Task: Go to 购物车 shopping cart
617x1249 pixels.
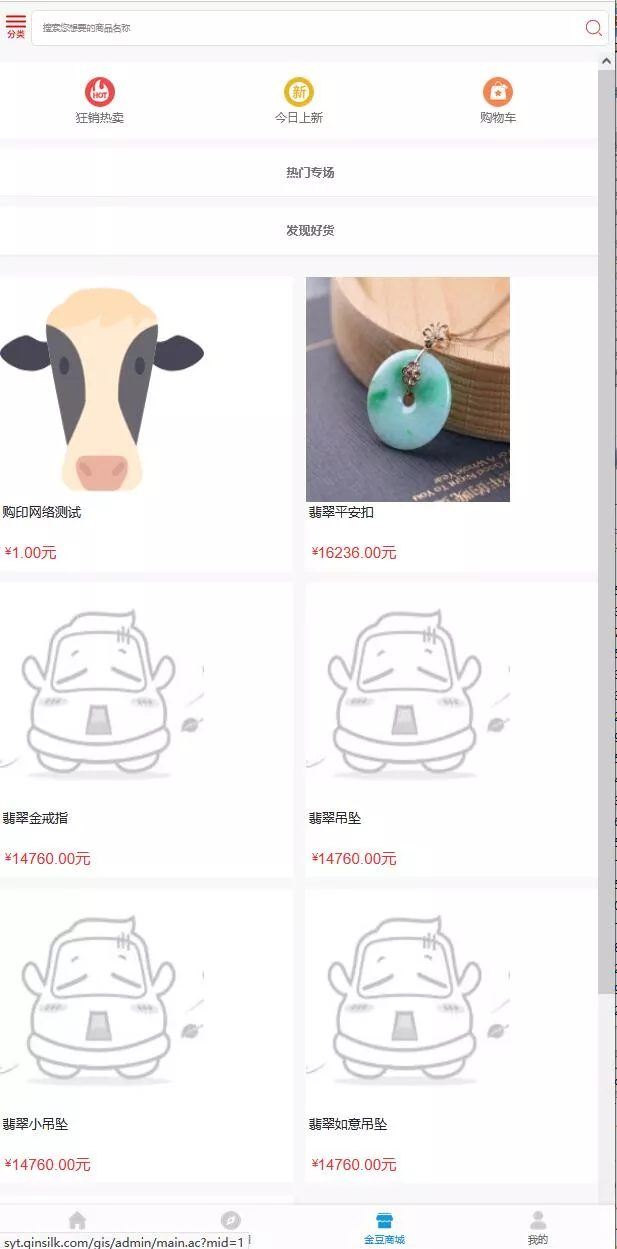Action: pos(498,102)
